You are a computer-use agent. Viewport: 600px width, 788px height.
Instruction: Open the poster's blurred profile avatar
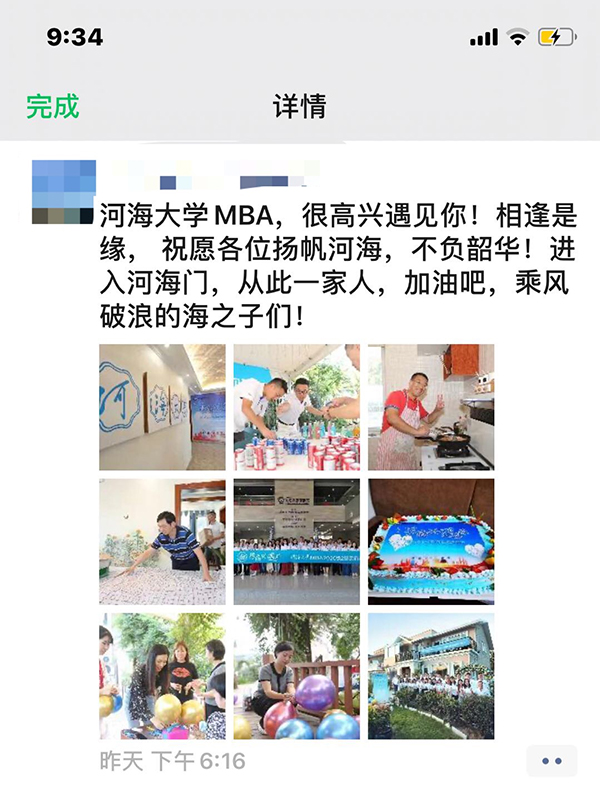pyautogui.click(x=62, y=192)
